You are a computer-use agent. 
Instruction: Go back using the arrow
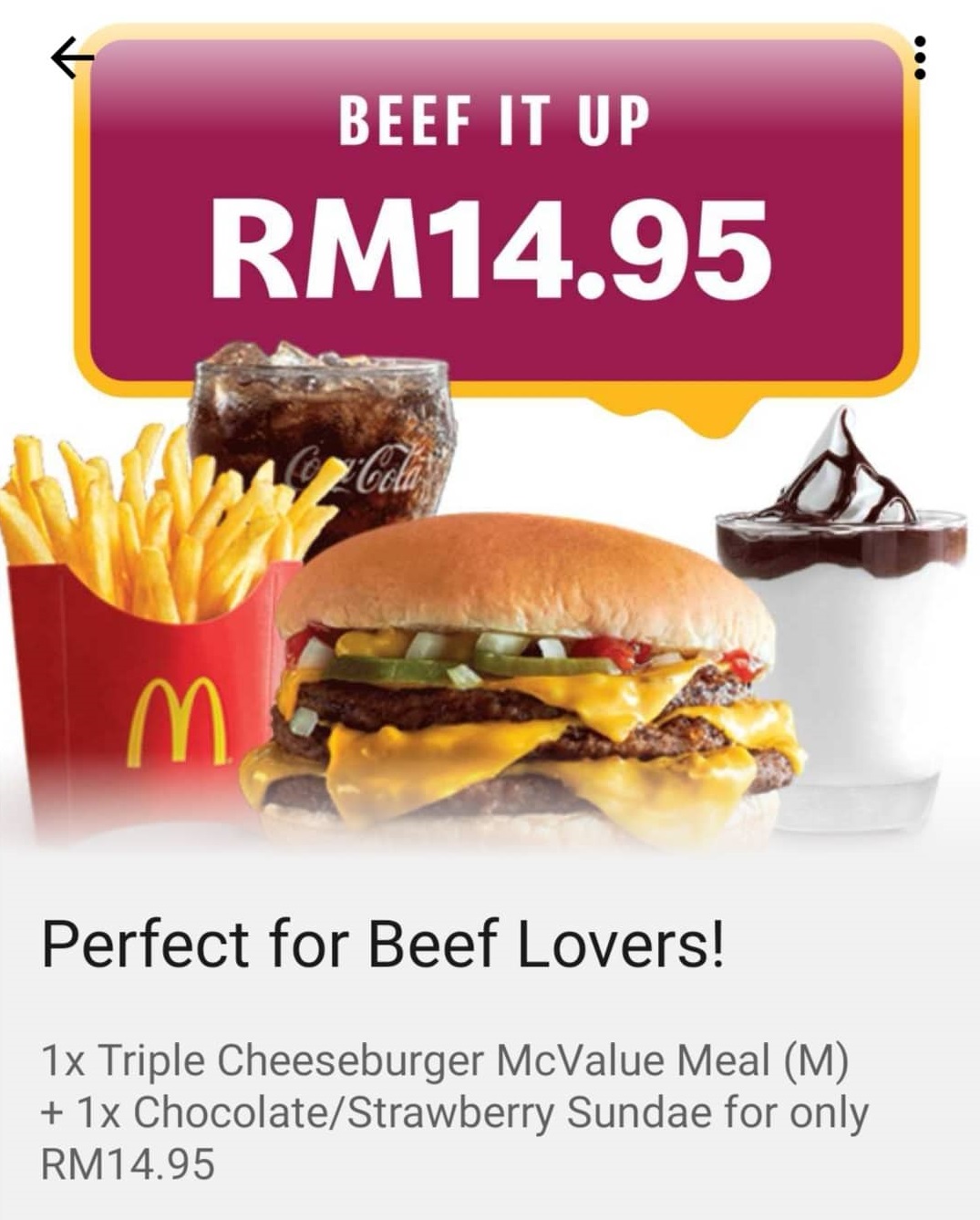[x=71, y=59]
